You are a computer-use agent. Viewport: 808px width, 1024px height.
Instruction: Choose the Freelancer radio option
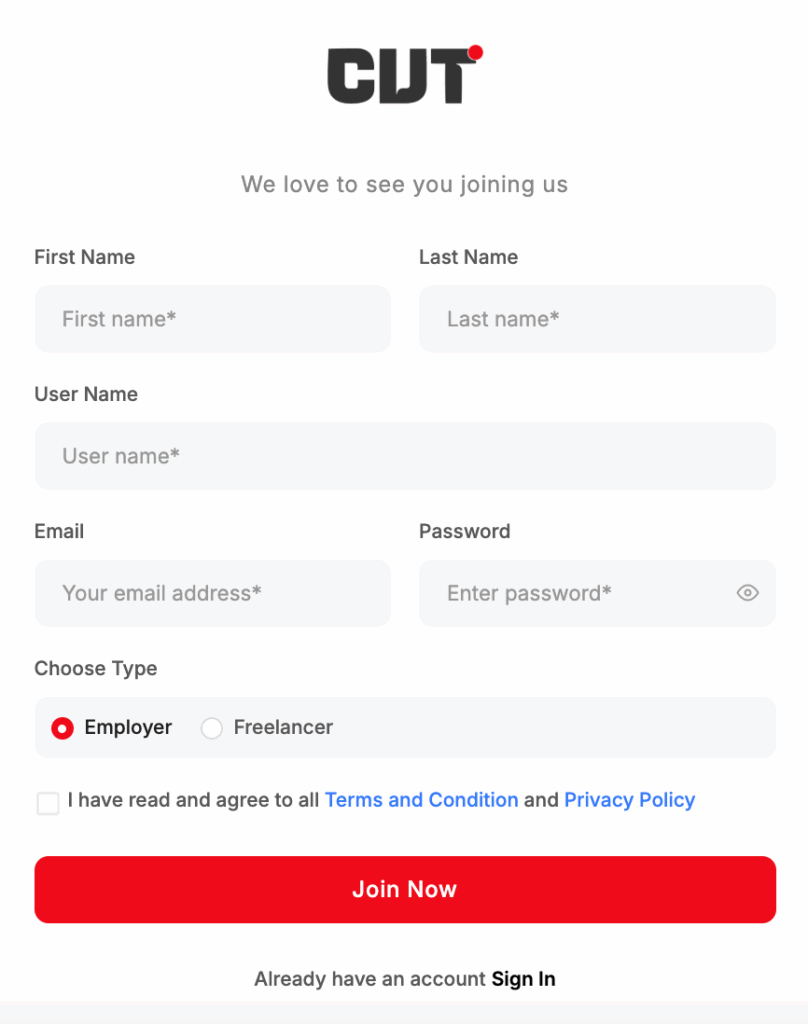(212, 728)
